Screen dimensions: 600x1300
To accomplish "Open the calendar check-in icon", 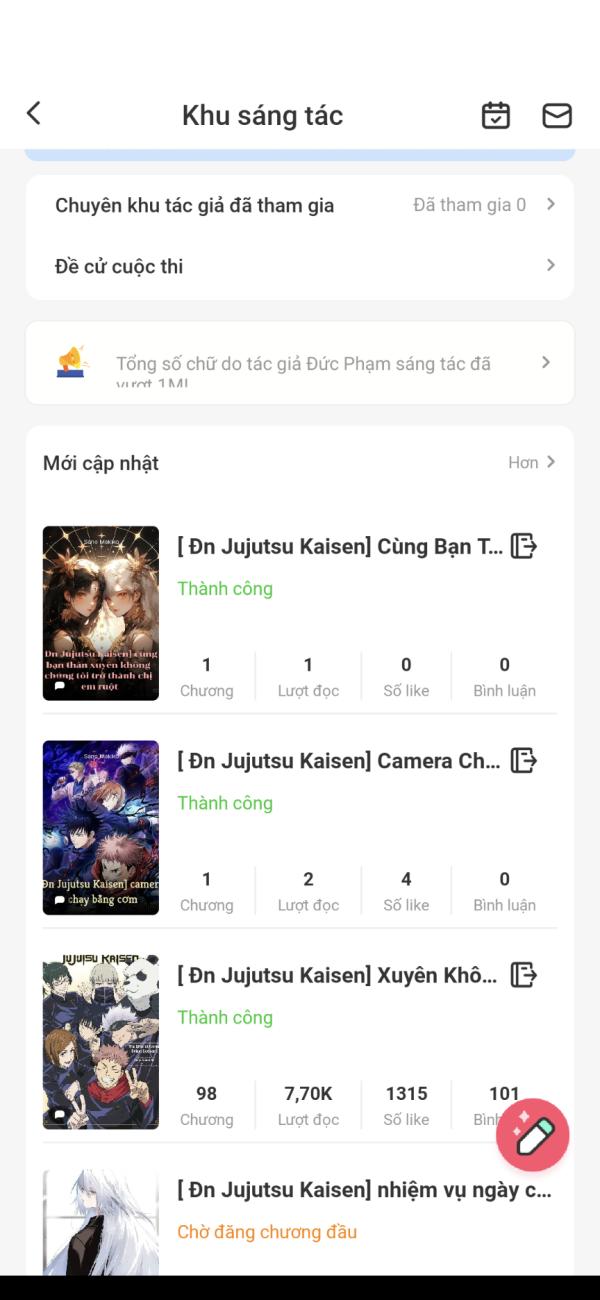I will 496,116.
